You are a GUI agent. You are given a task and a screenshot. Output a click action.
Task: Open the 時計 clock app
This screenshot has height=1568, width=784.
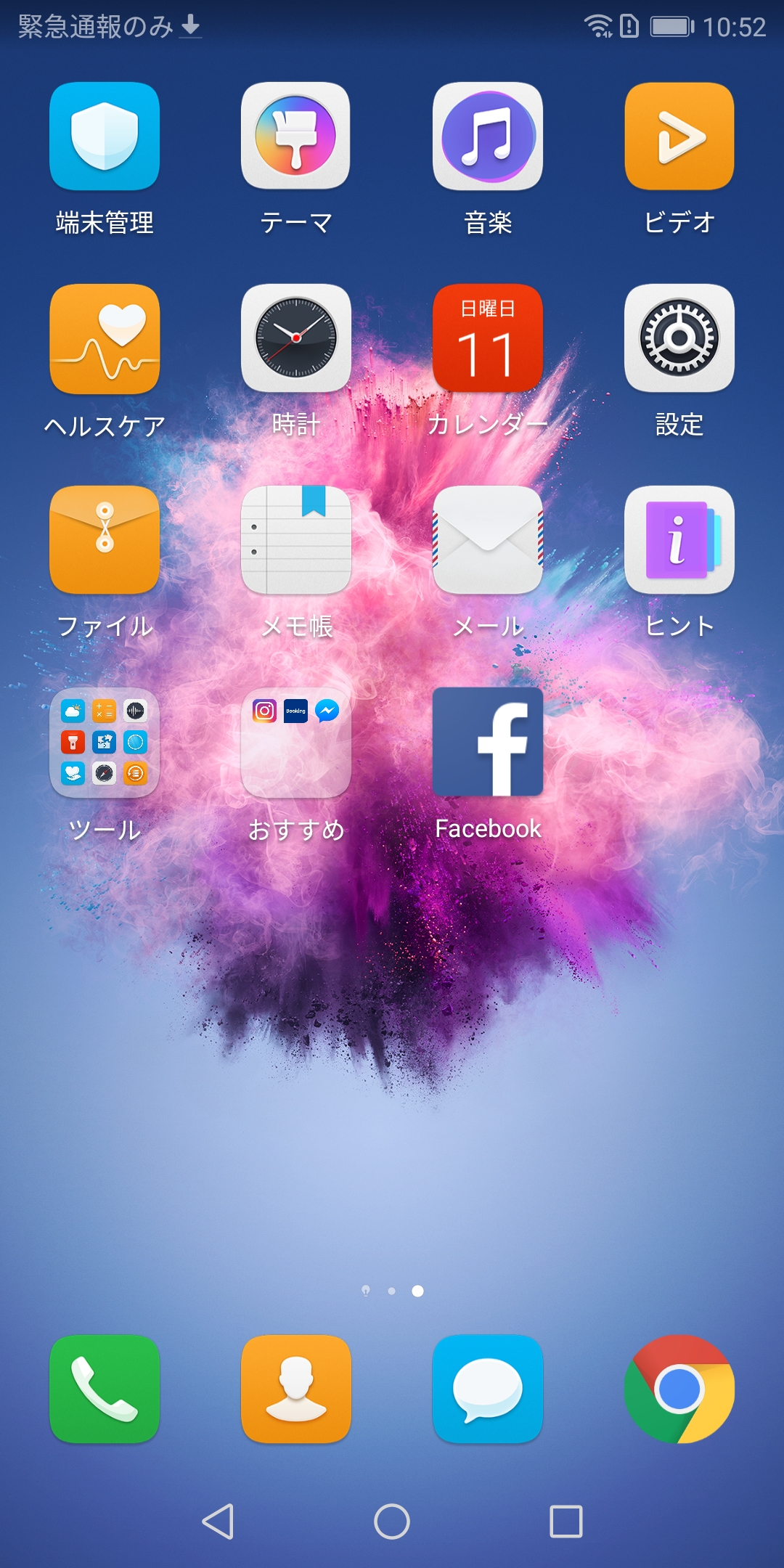tap(295, 338)
